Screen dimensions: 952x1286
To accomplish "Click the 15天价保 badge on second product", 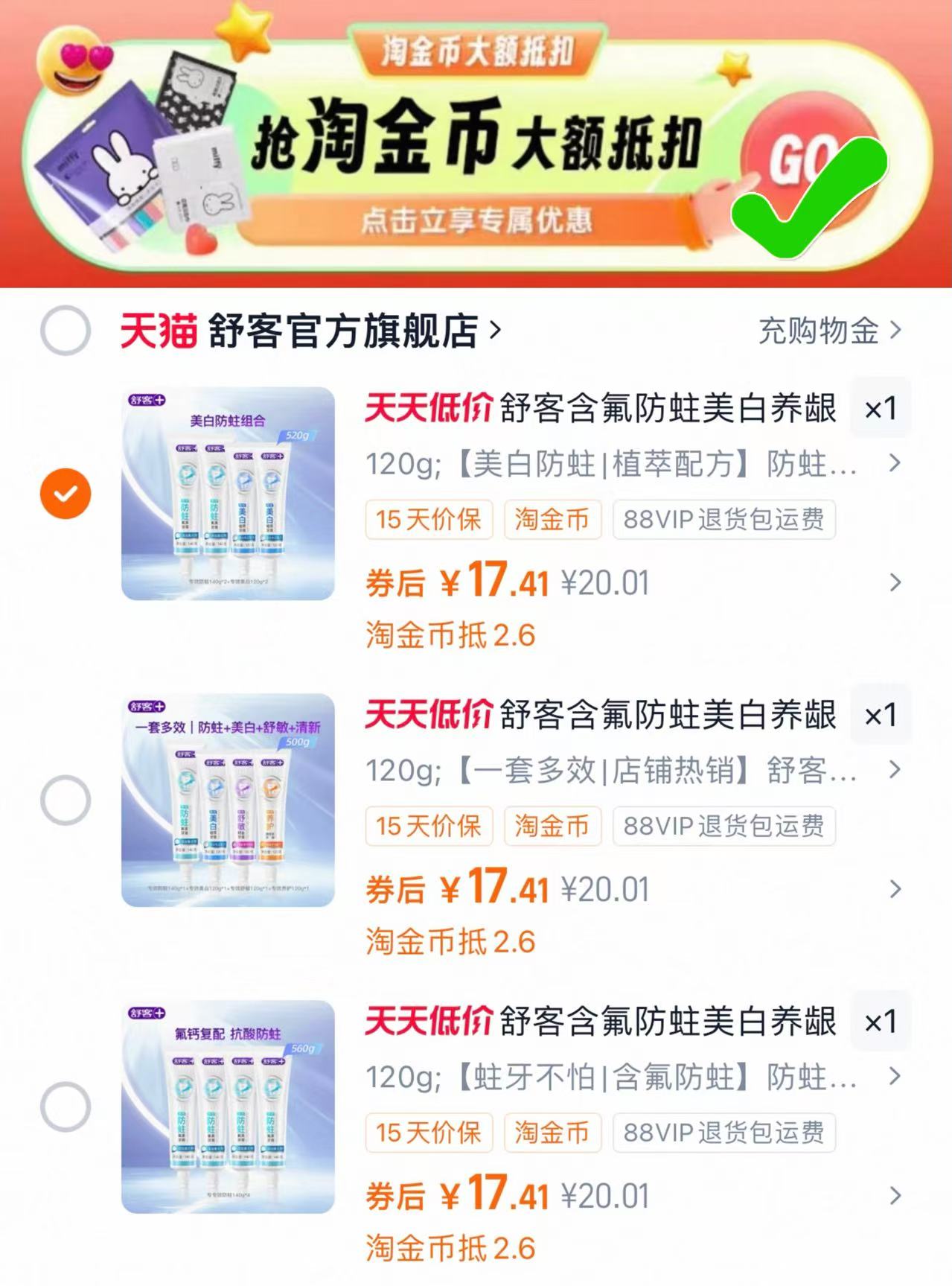I will coord(429,826).
